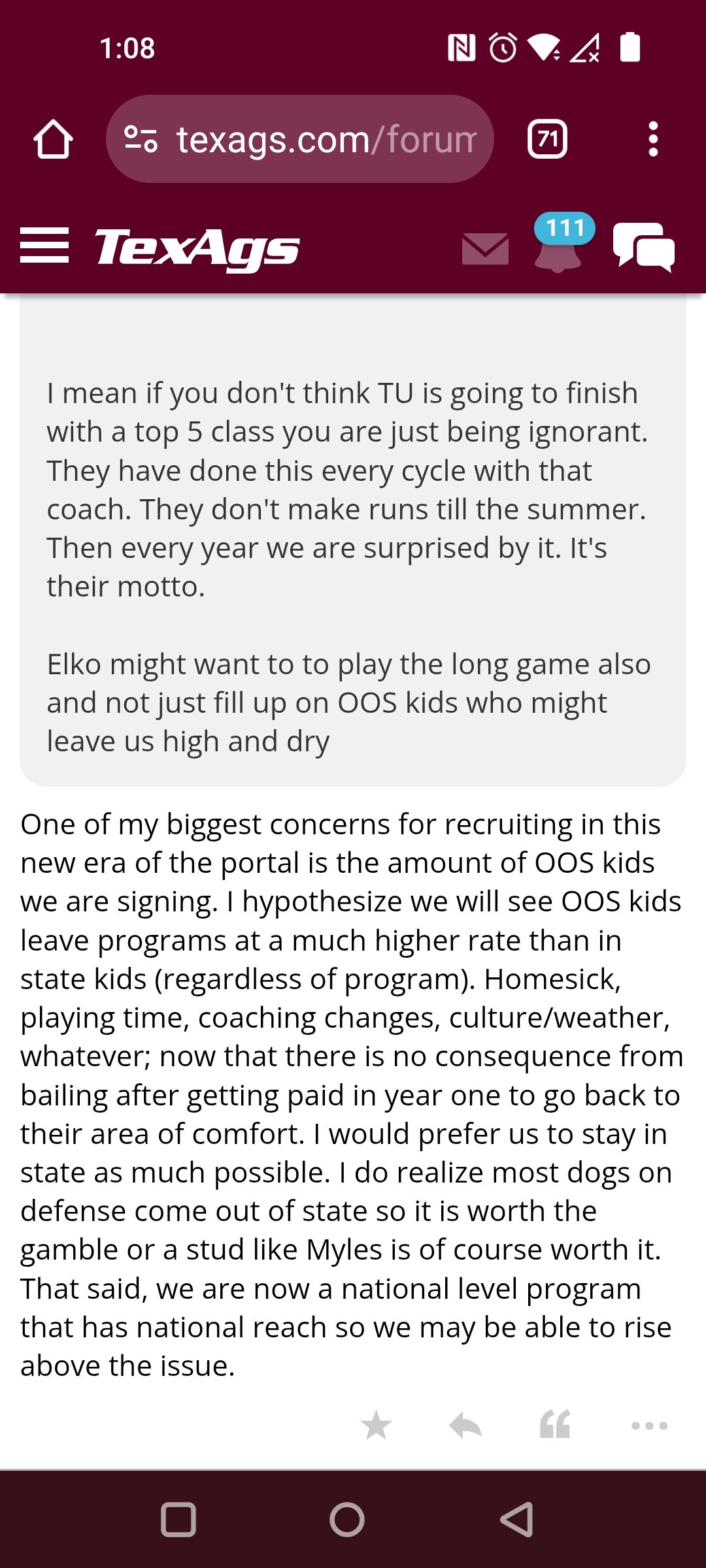706x1568 pixels.
Task: Open the TexAgs hamburger menu
Action: click(44, 246)
